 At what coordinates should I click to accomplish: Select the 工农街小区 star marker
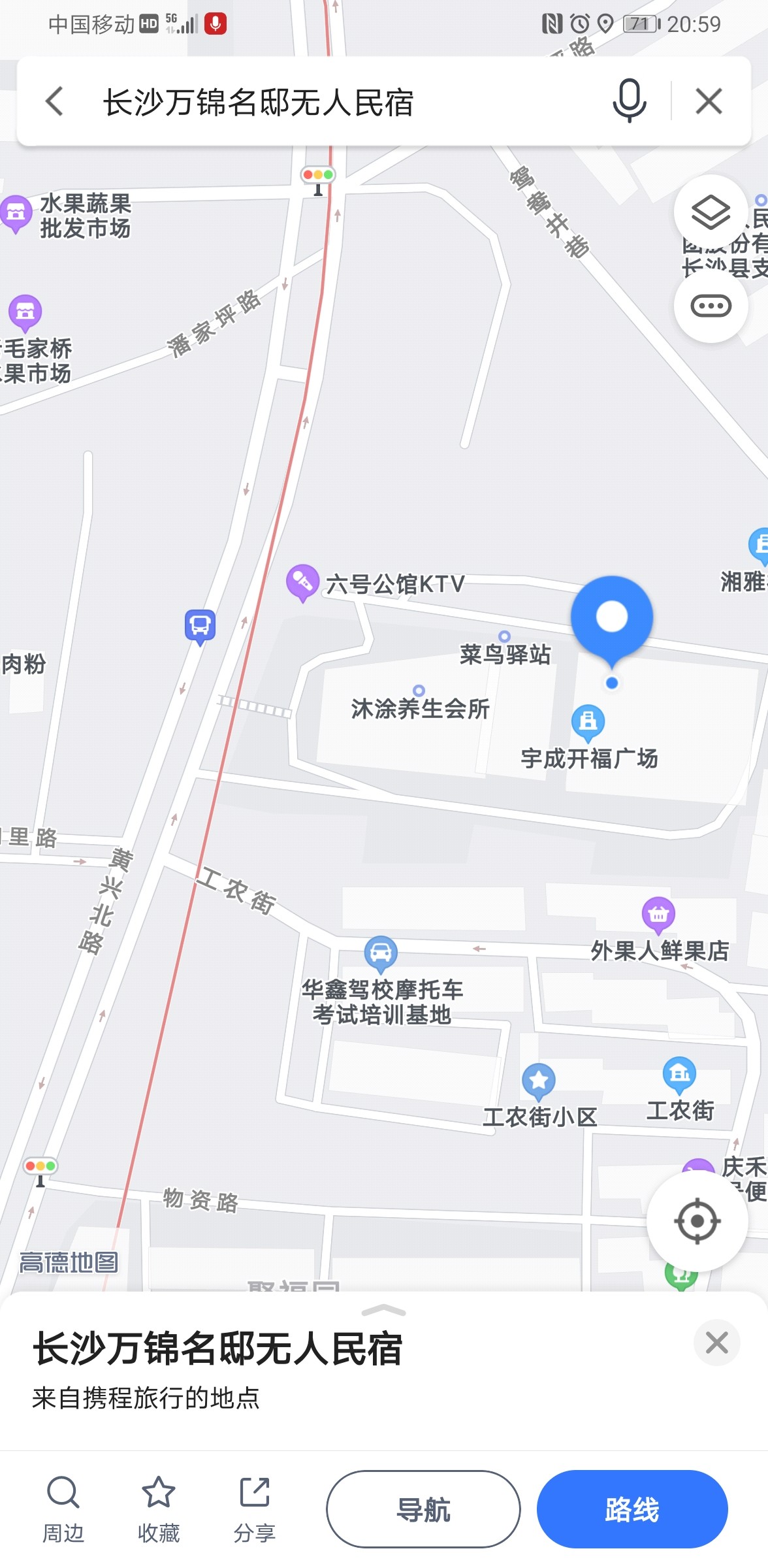[x=539, y=1080]
